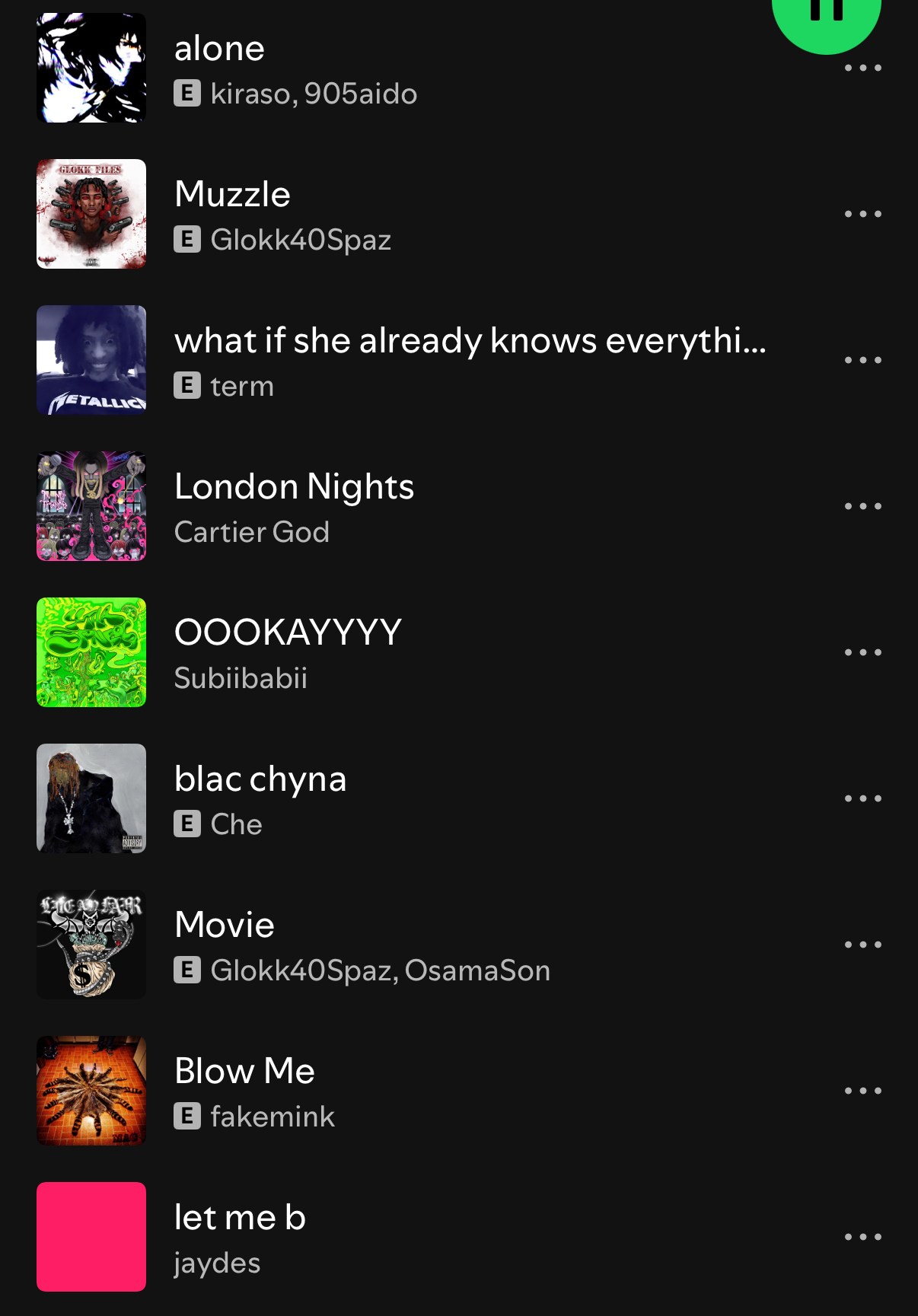Show options for the term track
918x1316 pixels.
pyautogui.click(x=862, y=361)
